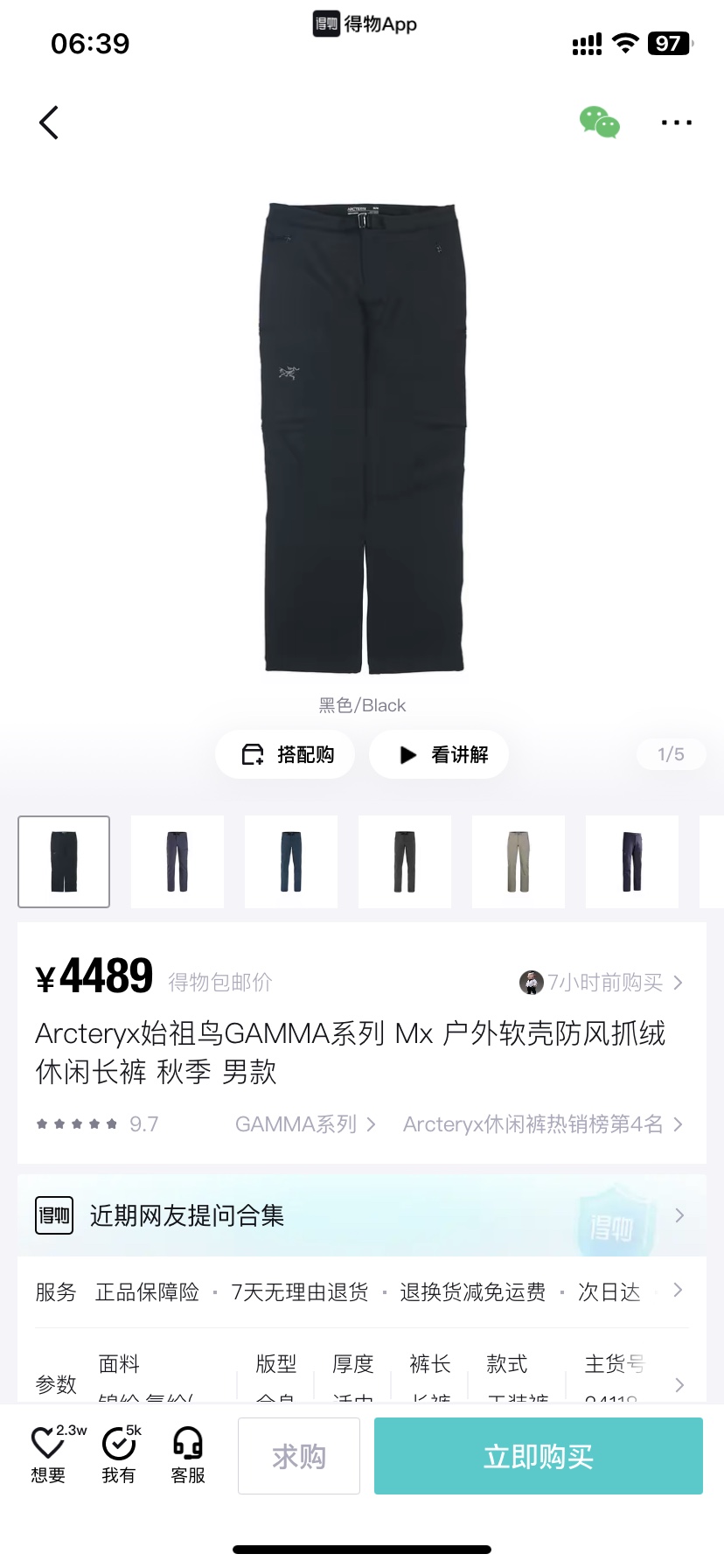Add the item to 想要 wishlist
The width and height of the screenshot is (724, 1568).
click(49, 1456)
